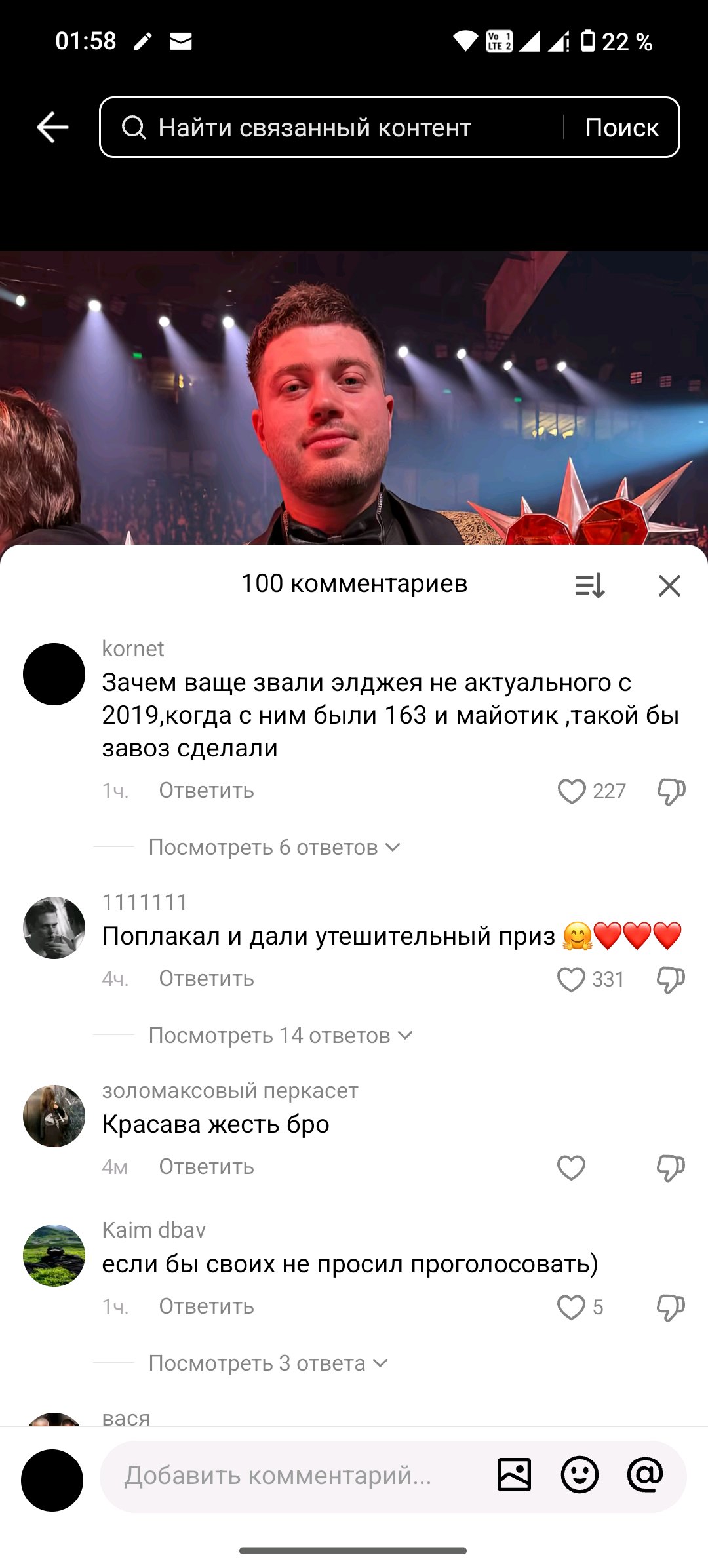Go back using the top arrow
708x1568 pixels.
pos(52,127)
